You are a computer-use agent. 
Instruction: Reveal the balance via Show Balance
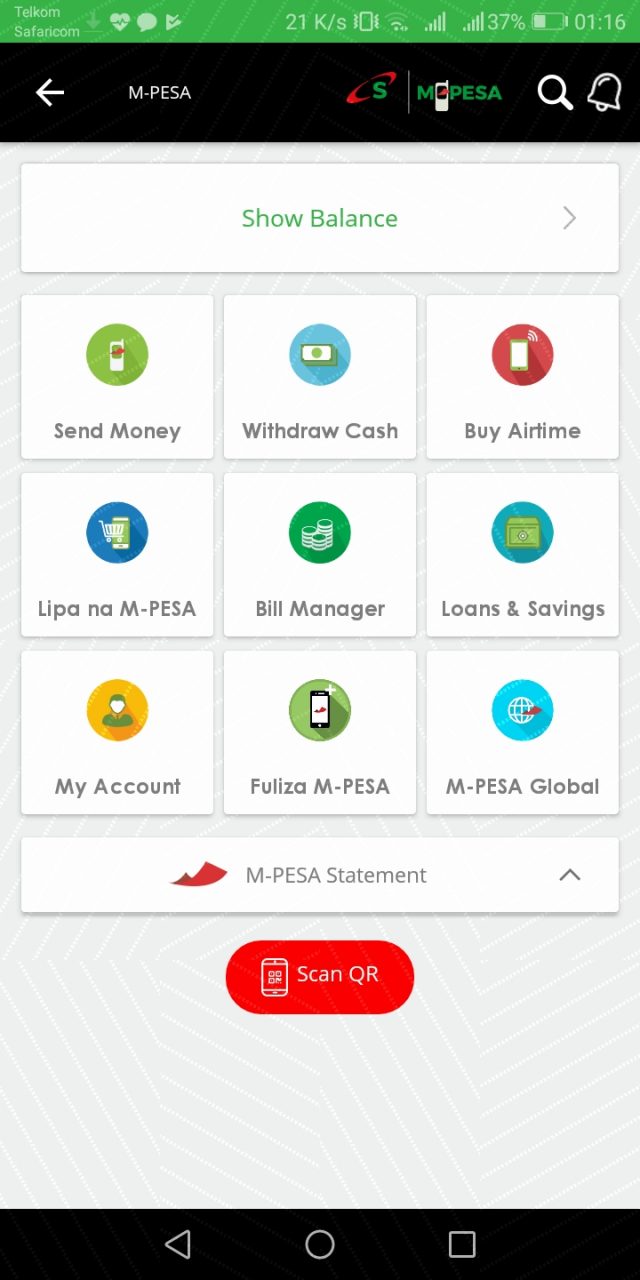[320, 218]
